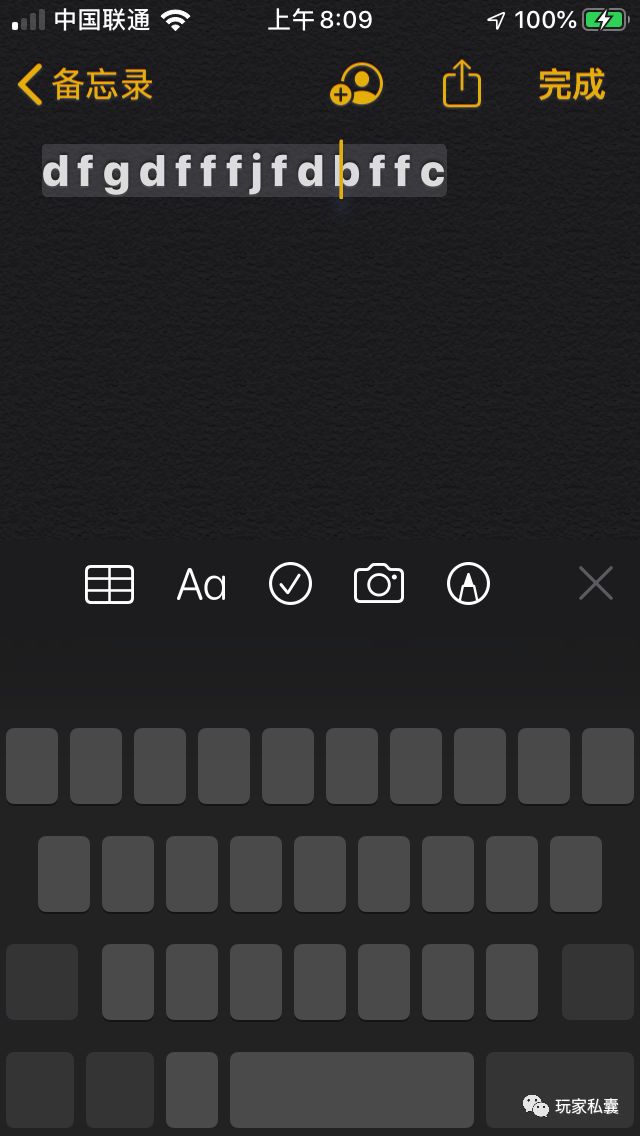The width and height of the screenshot is (640, 1136).
Task: Tap 完成 to finish editing
Action: click(x=571, y=85)
